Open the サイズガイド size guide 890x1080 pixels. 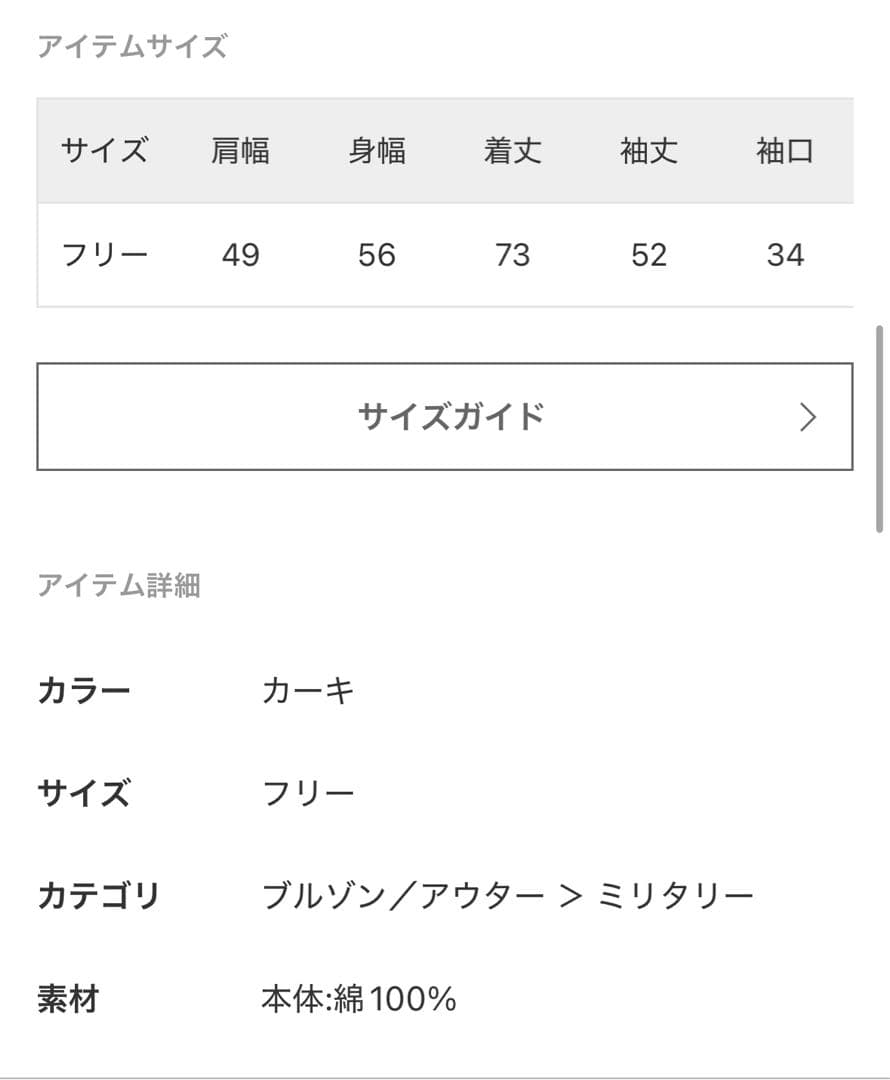(x=445, y=416)
